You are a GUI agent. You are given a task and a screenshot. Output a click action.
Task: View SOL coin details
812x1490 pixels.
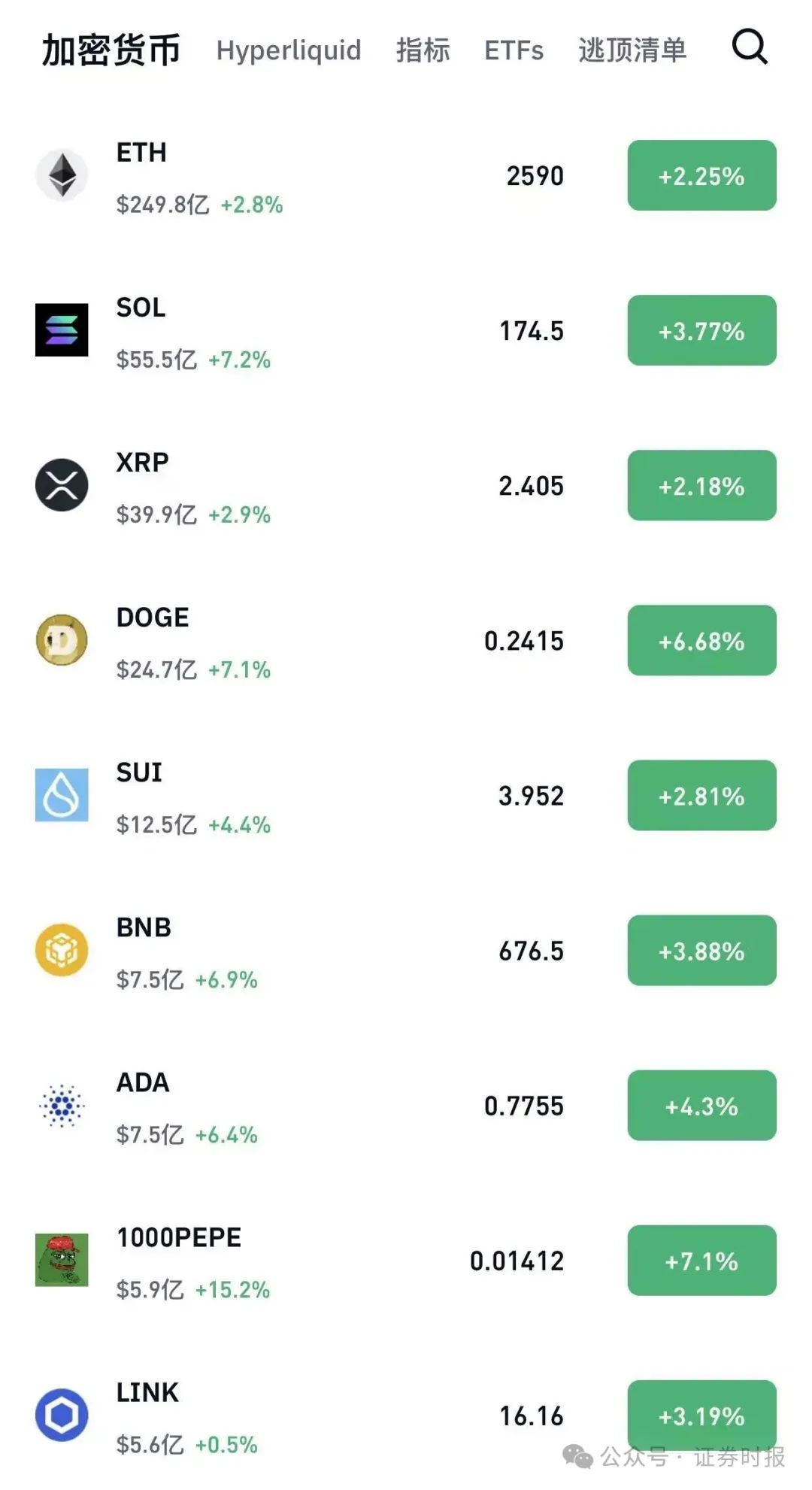coord(301,331)
